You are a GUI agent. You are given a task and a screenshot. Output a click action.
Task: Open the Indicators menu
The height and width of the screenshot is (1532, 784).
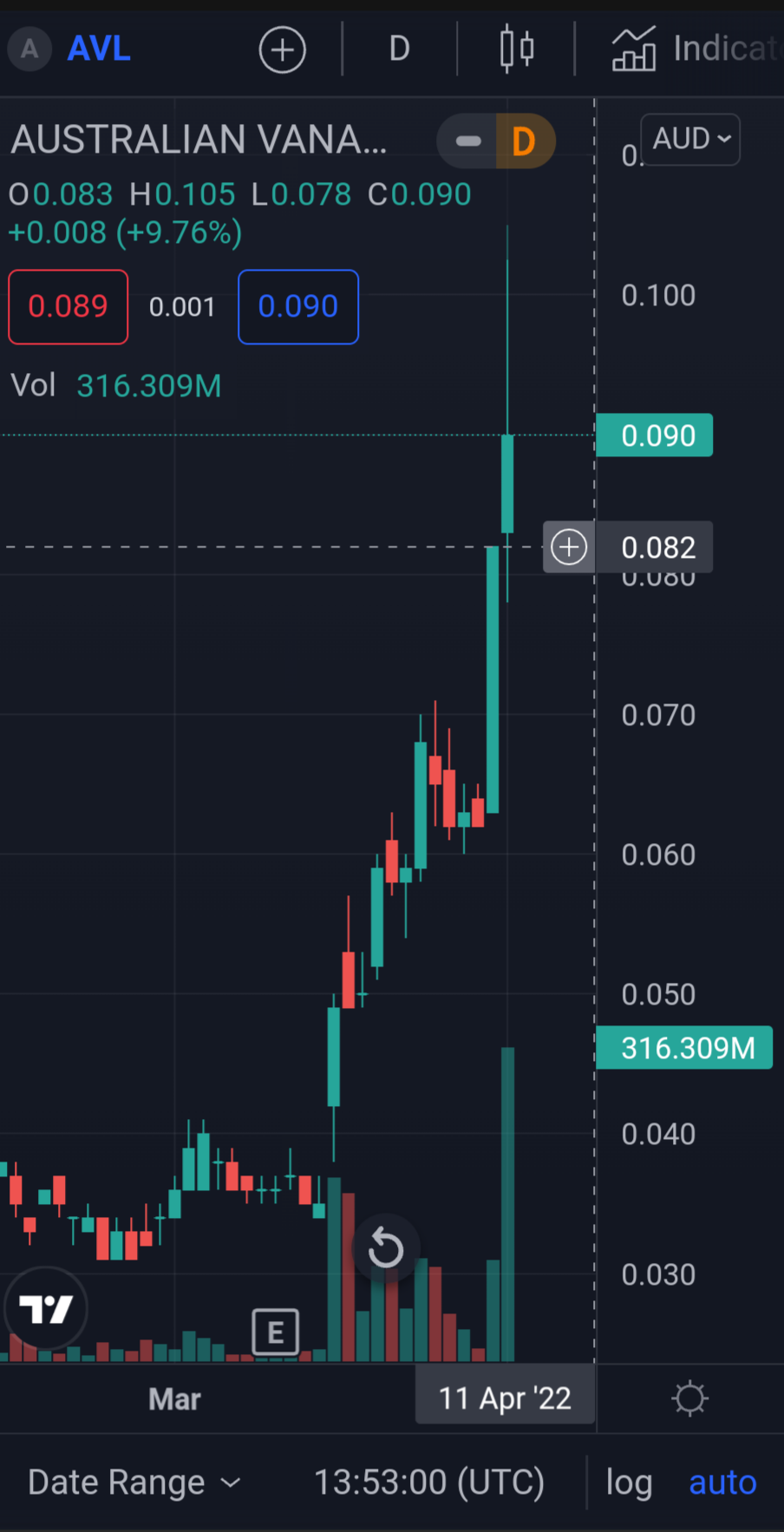click(694, 49)
